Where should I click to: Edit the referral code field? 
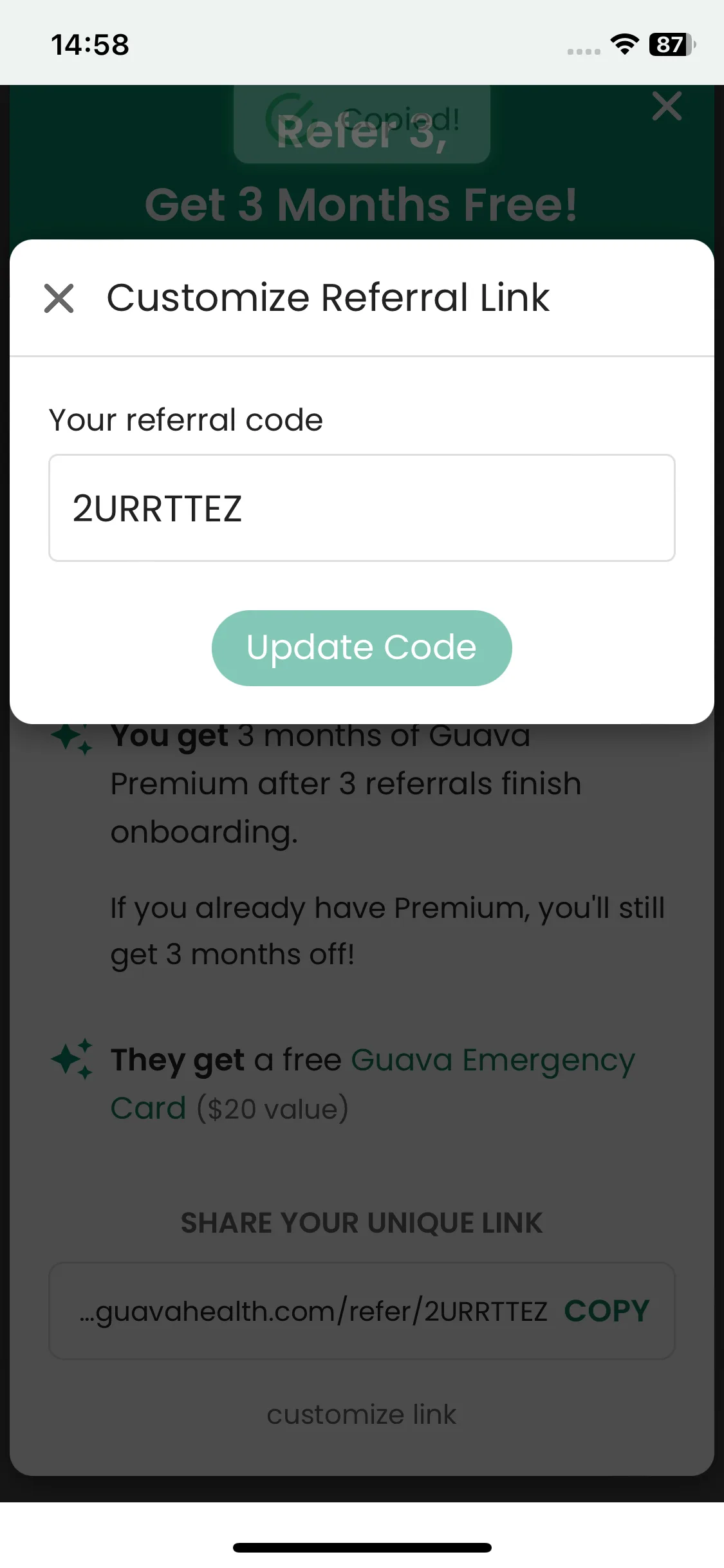[x=361, y=508]
